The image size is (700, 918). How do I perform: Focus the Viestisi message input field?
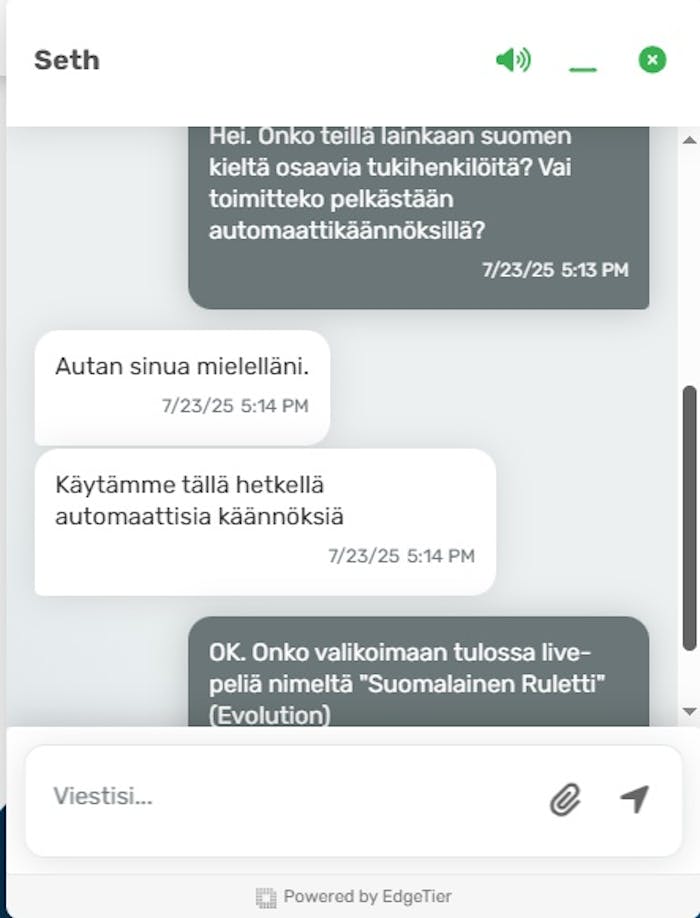(x=290, y=797)
